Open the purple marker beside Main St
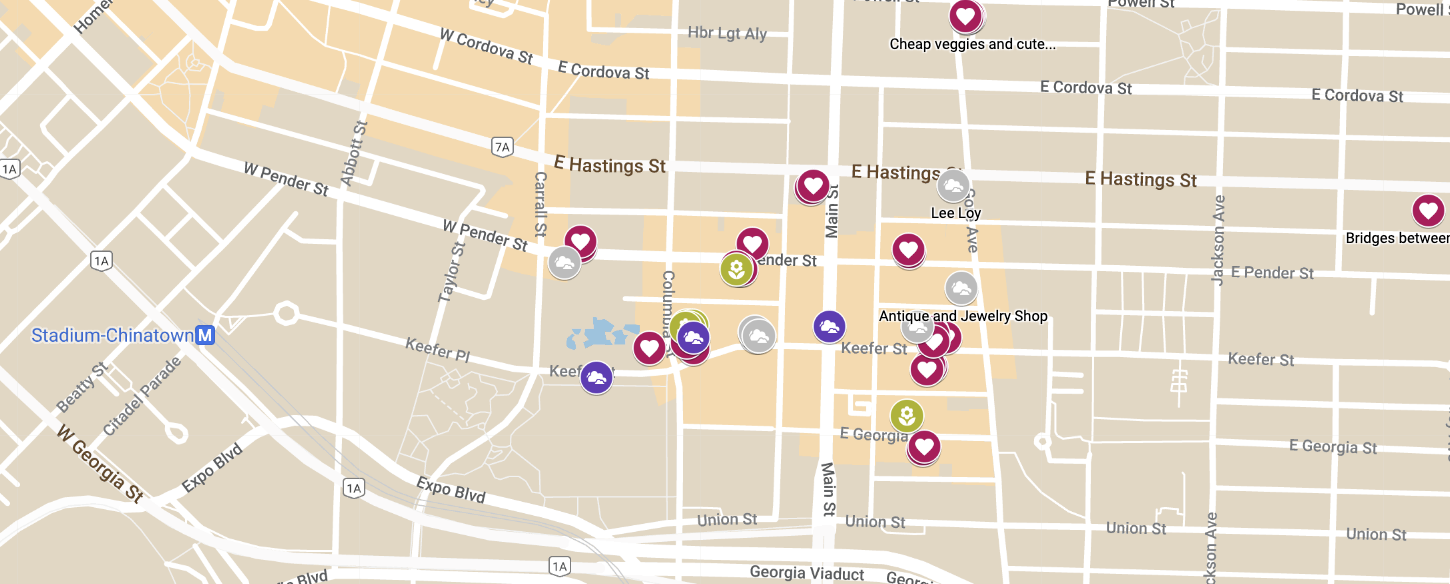Image resolution: width=1450 pixels, height=584 pixels. (x=829, y=326)
